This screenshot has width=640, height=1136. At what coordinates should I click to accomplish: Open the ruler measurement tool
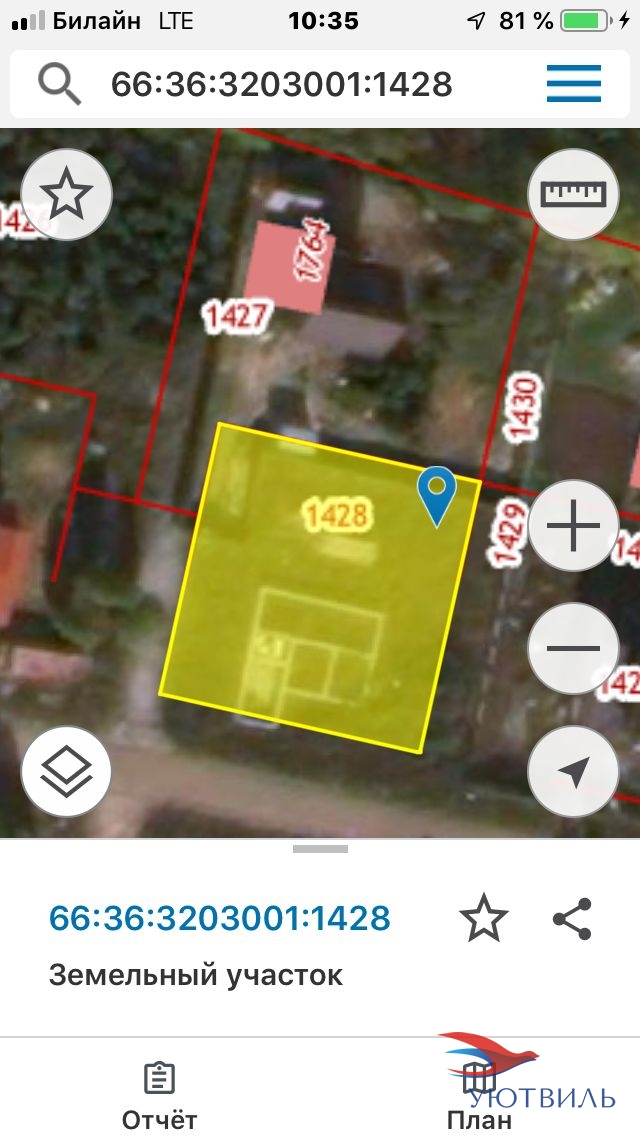(573, 194)
